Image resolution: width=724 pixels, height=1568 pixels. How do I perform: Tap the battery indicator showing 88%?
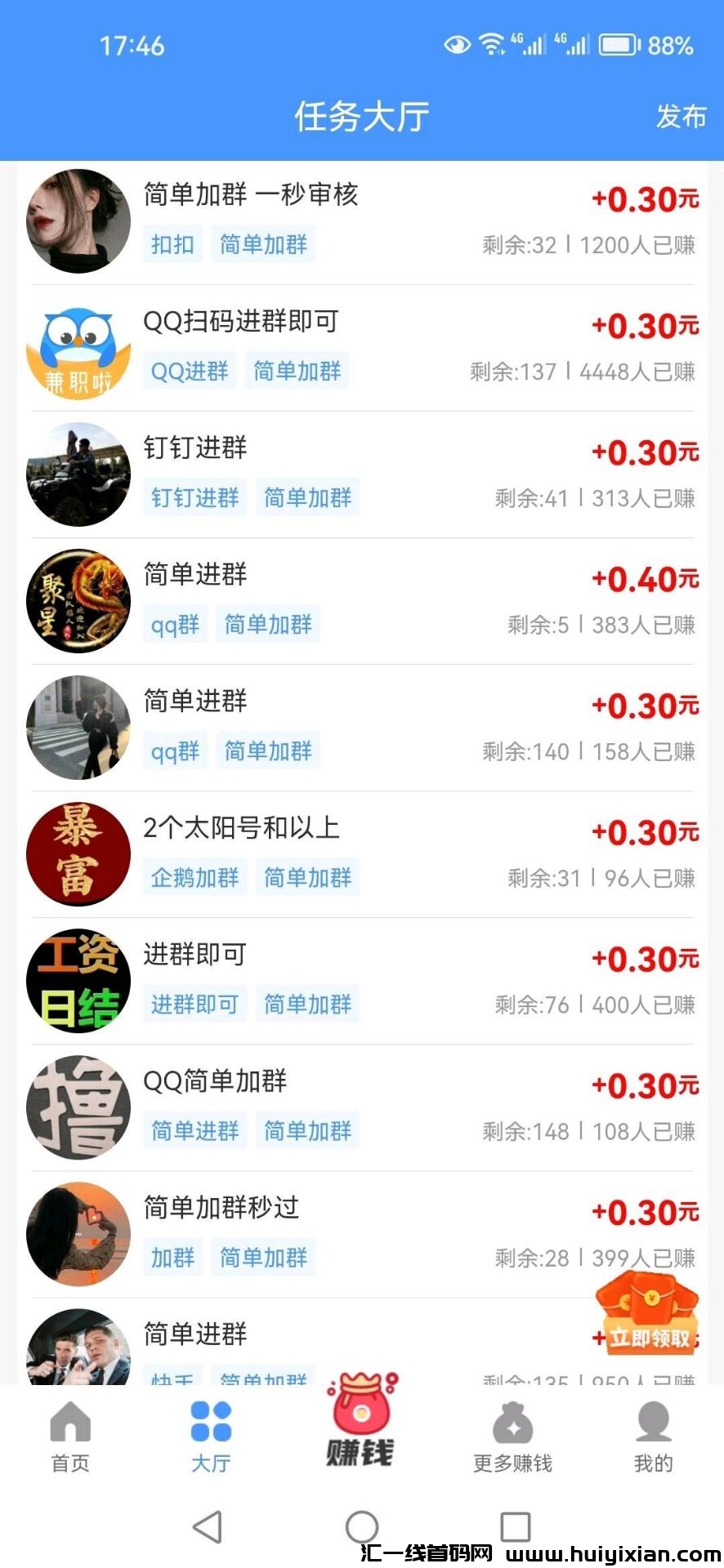619,45
